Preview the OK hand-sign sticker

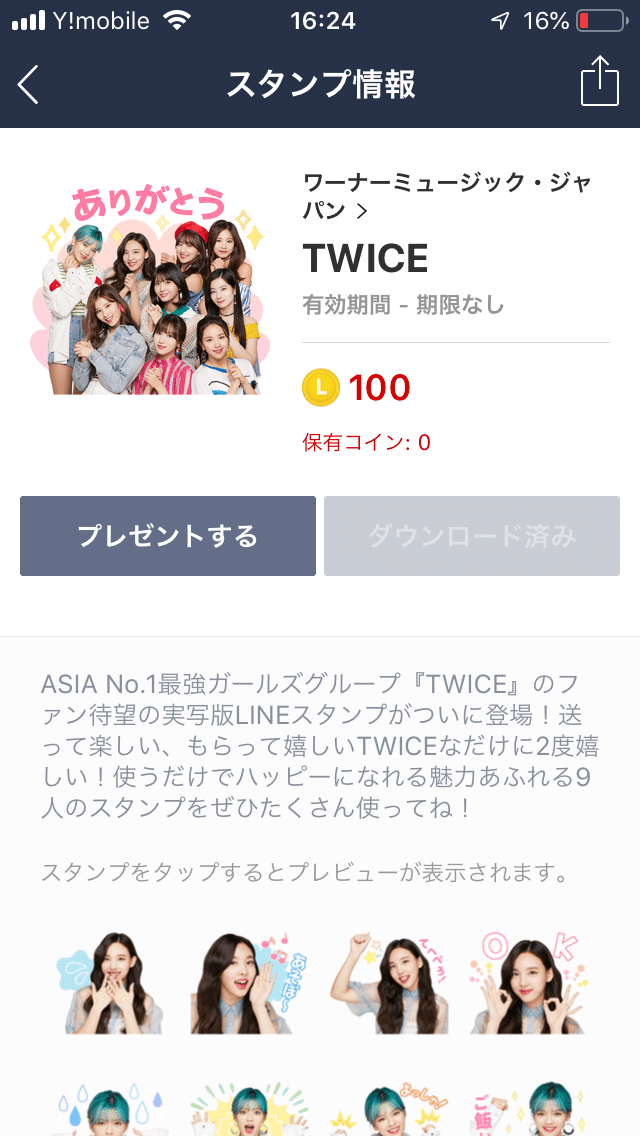pos(525,982)
